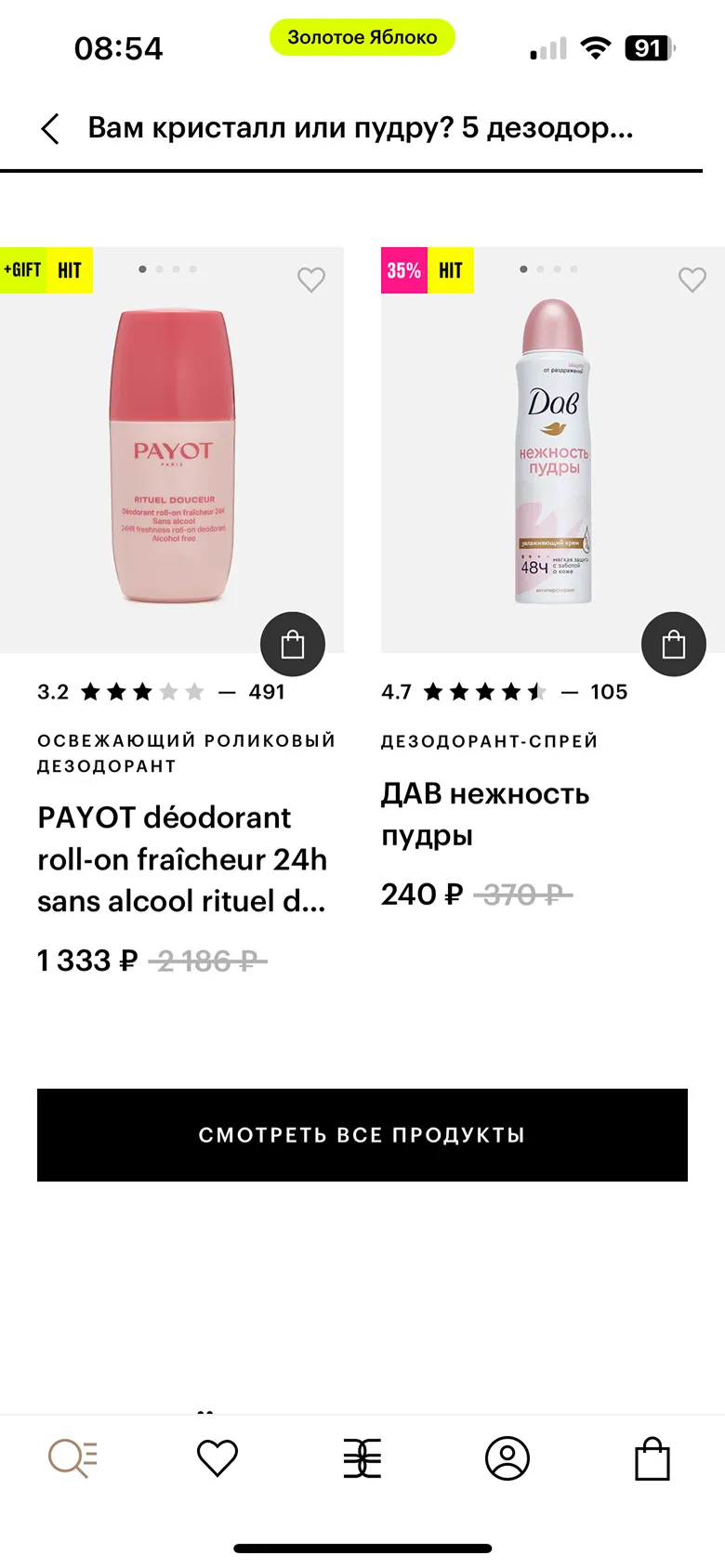The width and height of the screenshot is (725, 1568).
Task: Tap Смотреть все продукты button
Action: (x=362, y=1135)
